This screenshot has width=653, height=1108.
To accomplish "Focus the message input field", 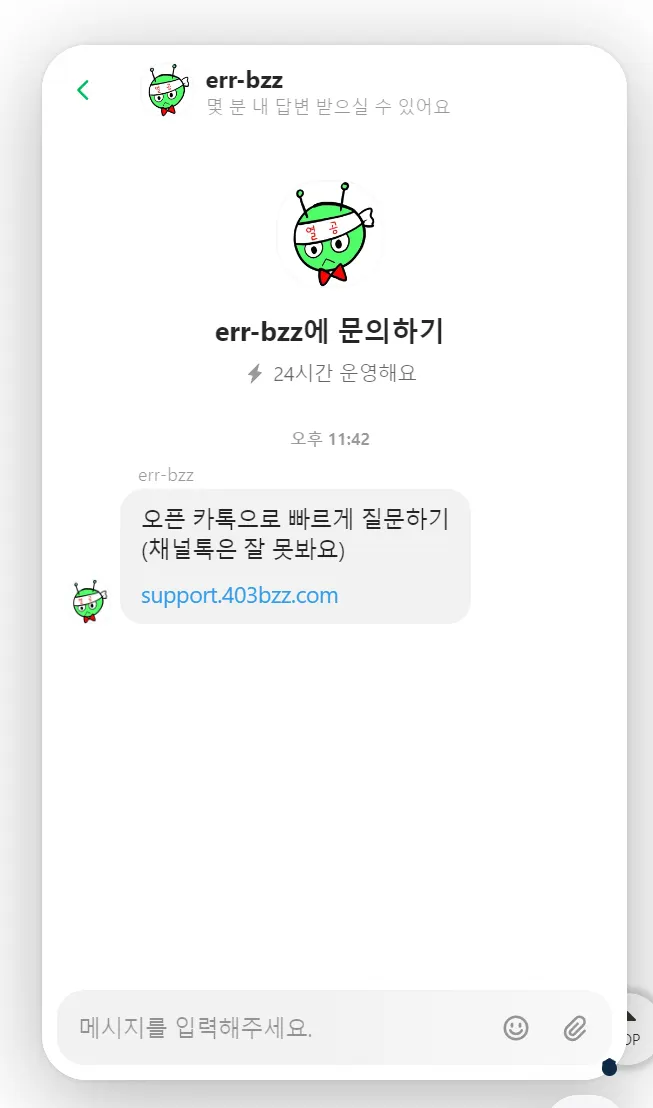I will coord(280,1027).
